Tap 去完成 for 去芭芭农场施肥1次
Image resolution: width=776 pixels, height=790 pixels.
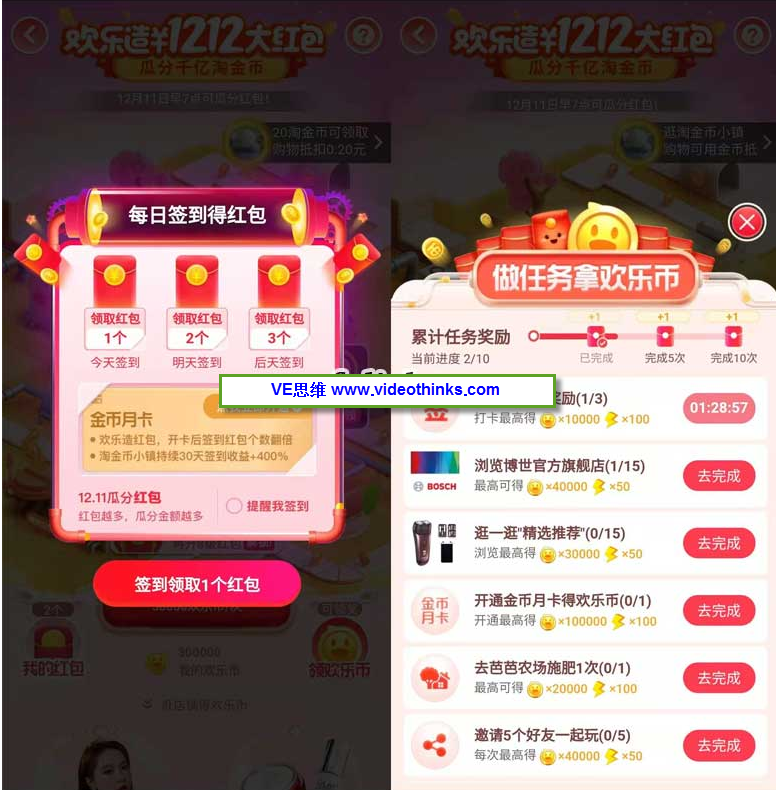[x=718, y=678]
